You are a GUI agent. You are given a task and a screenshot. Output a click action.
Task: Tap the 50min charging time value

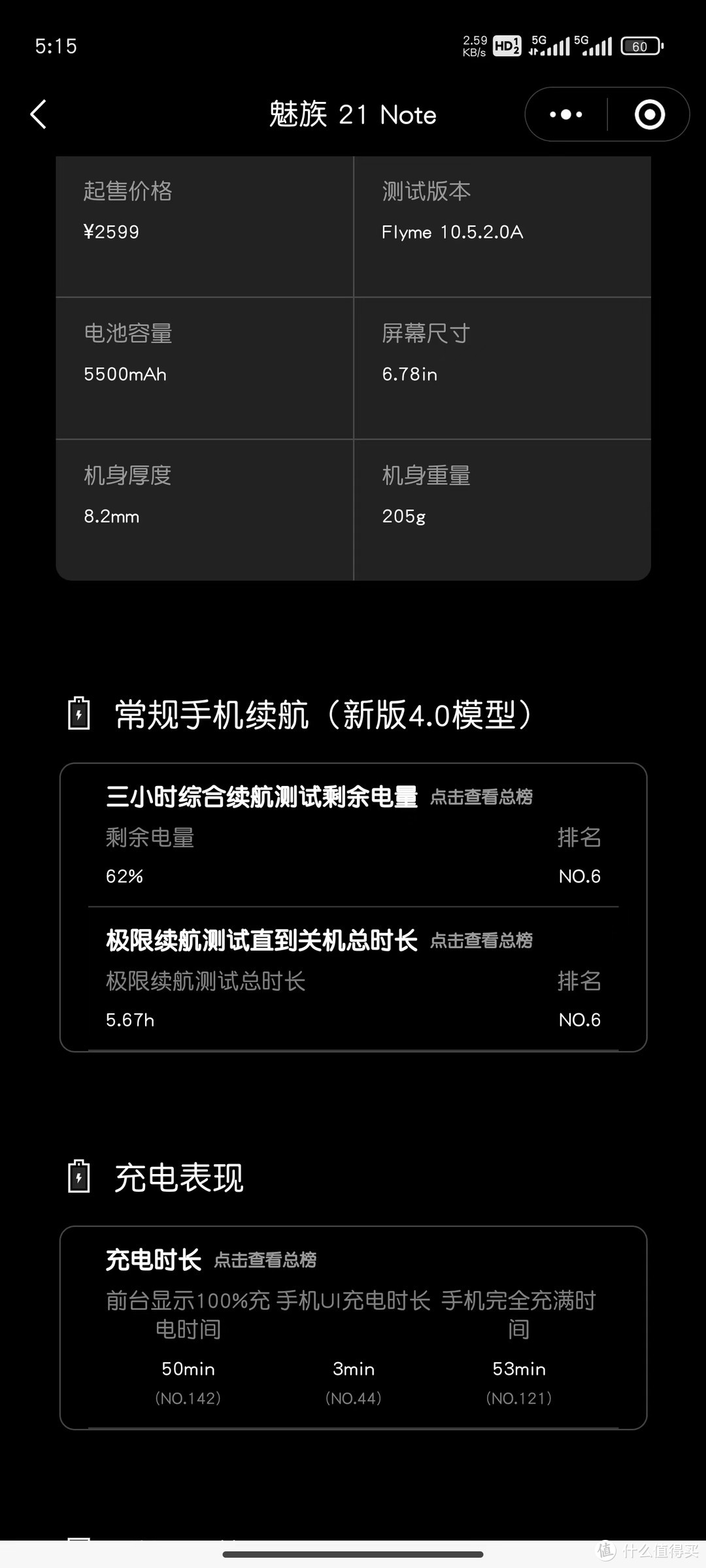click(x=188, y=1369)
